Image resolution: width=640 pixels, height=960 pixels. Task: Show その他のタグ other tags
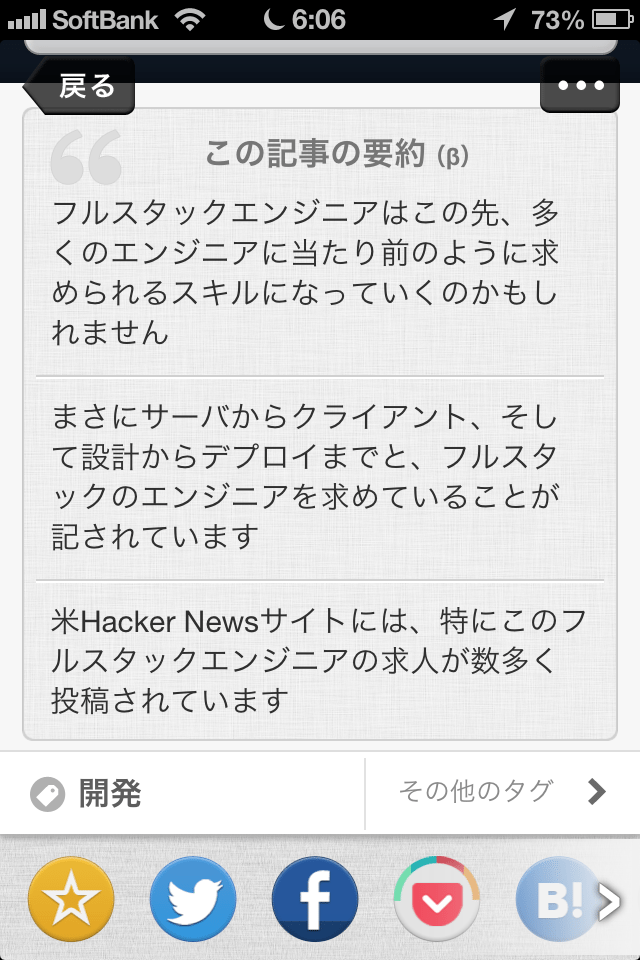[x=500, y=792]
